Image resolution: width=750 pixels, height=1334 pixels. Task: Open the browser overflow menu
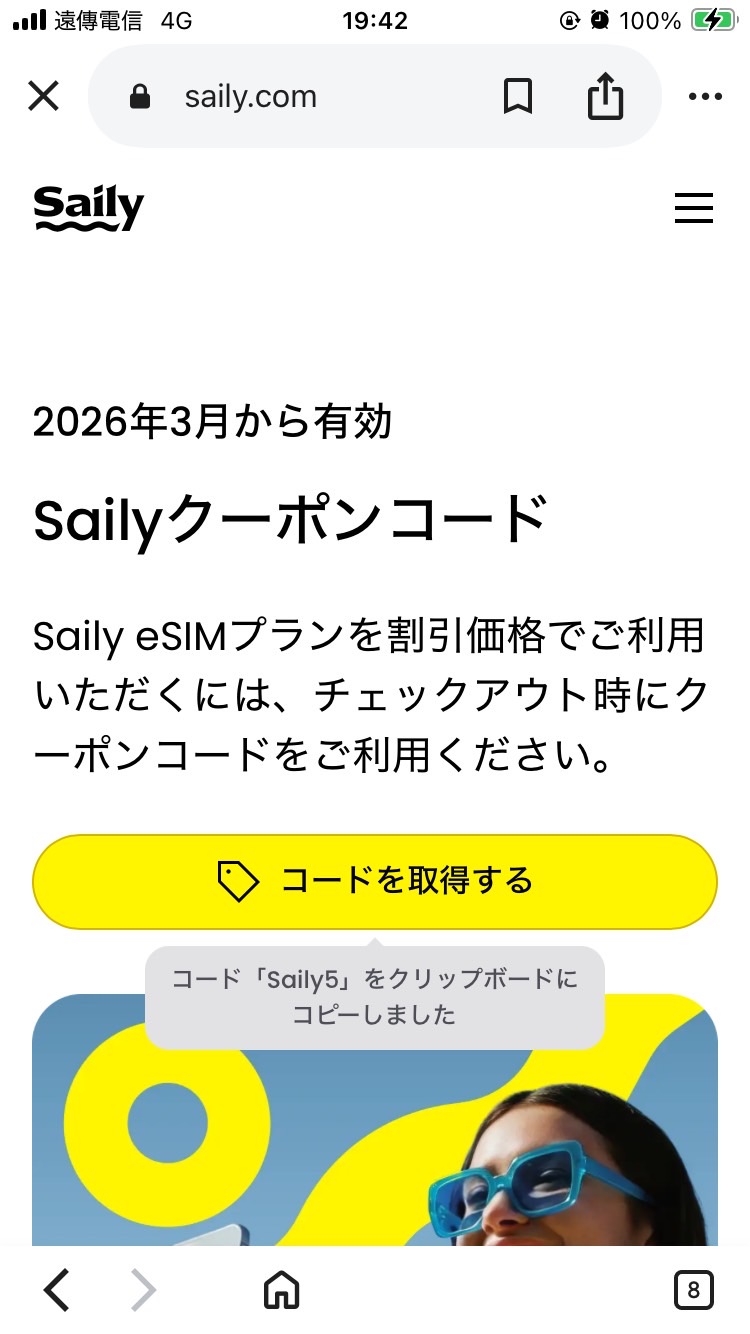pyautogui.click(x=705, y=97)
